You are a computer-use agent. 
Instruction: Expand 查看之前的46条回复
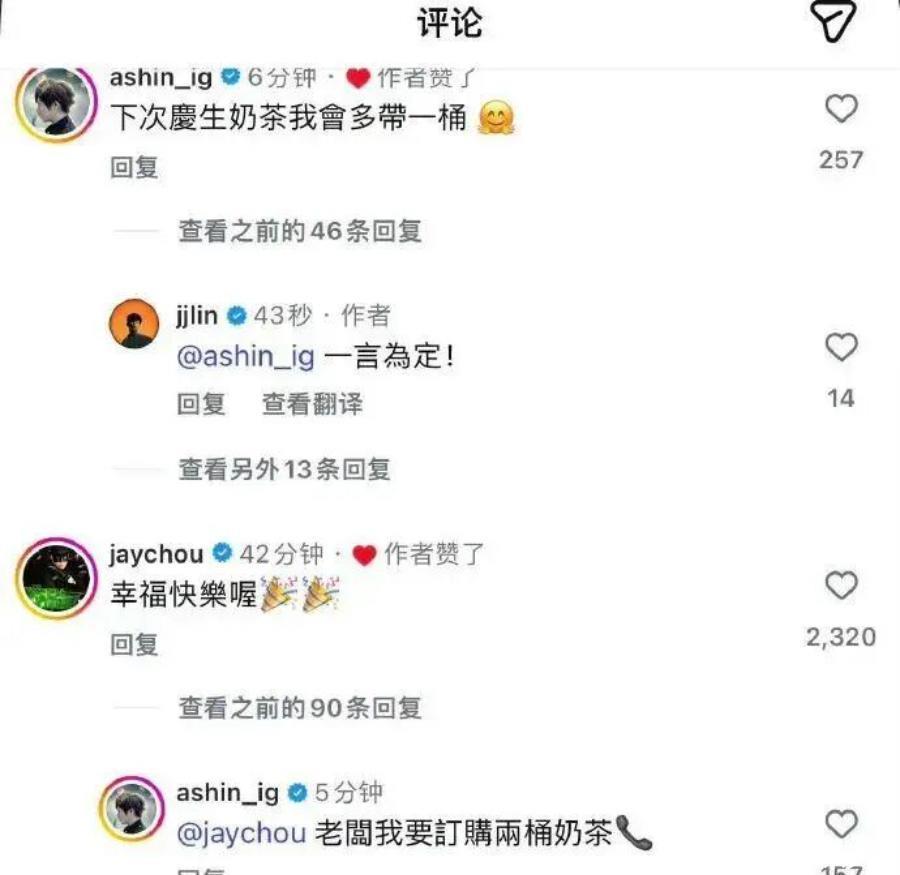tap(300, 232)
